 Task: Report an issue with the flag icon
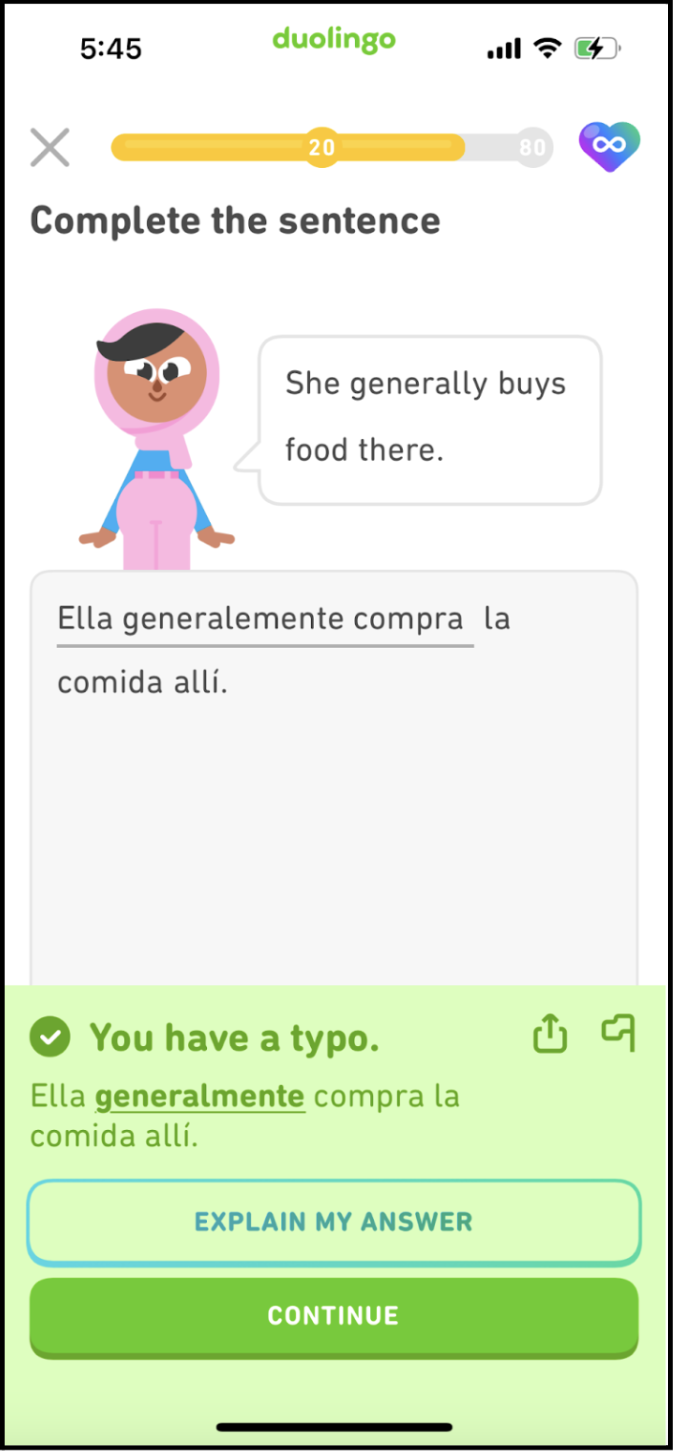click(618, 1033)
